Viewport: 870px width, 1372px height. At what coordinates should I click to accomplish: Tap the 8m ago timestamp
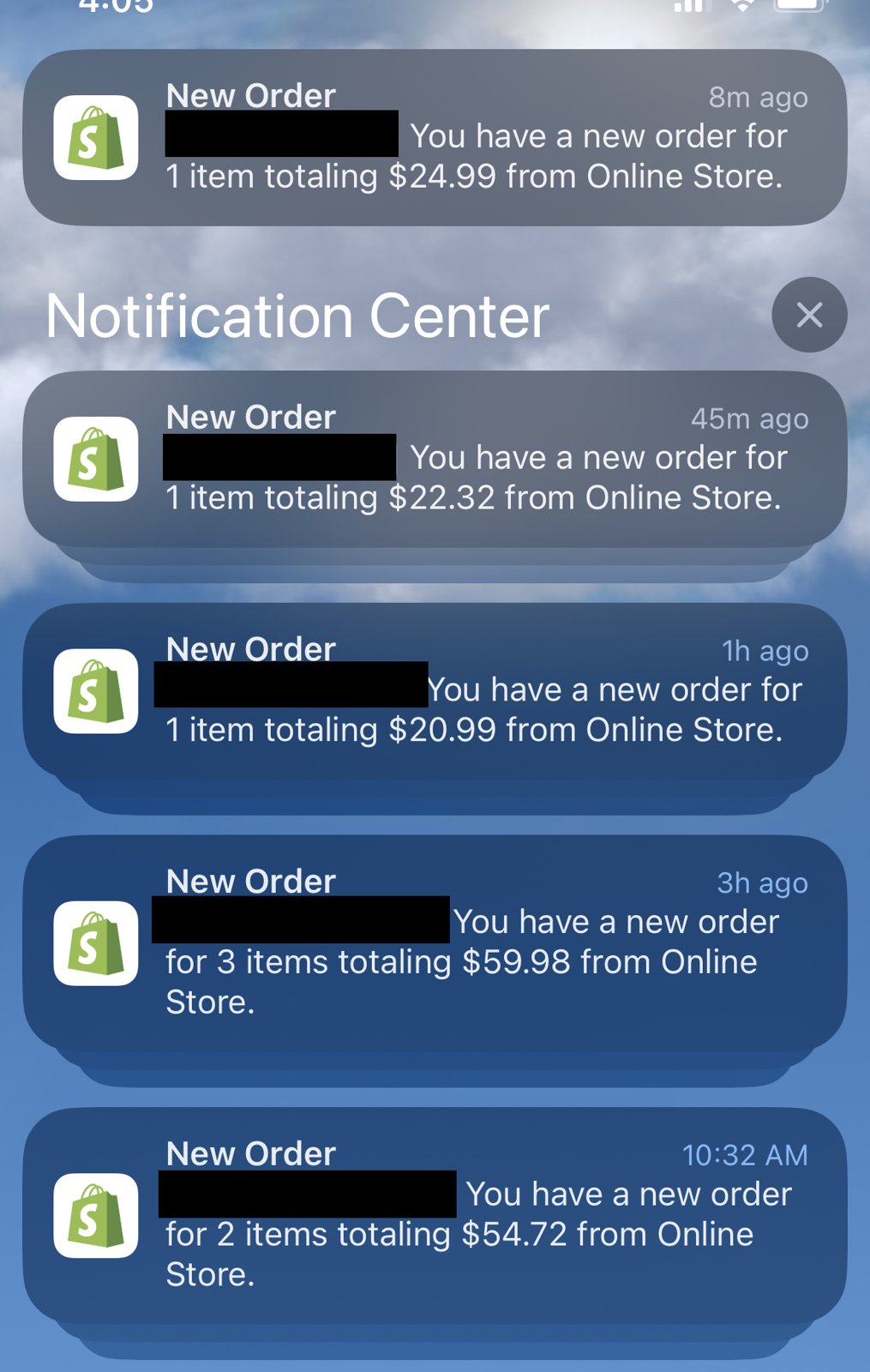(x=758, y=97)
